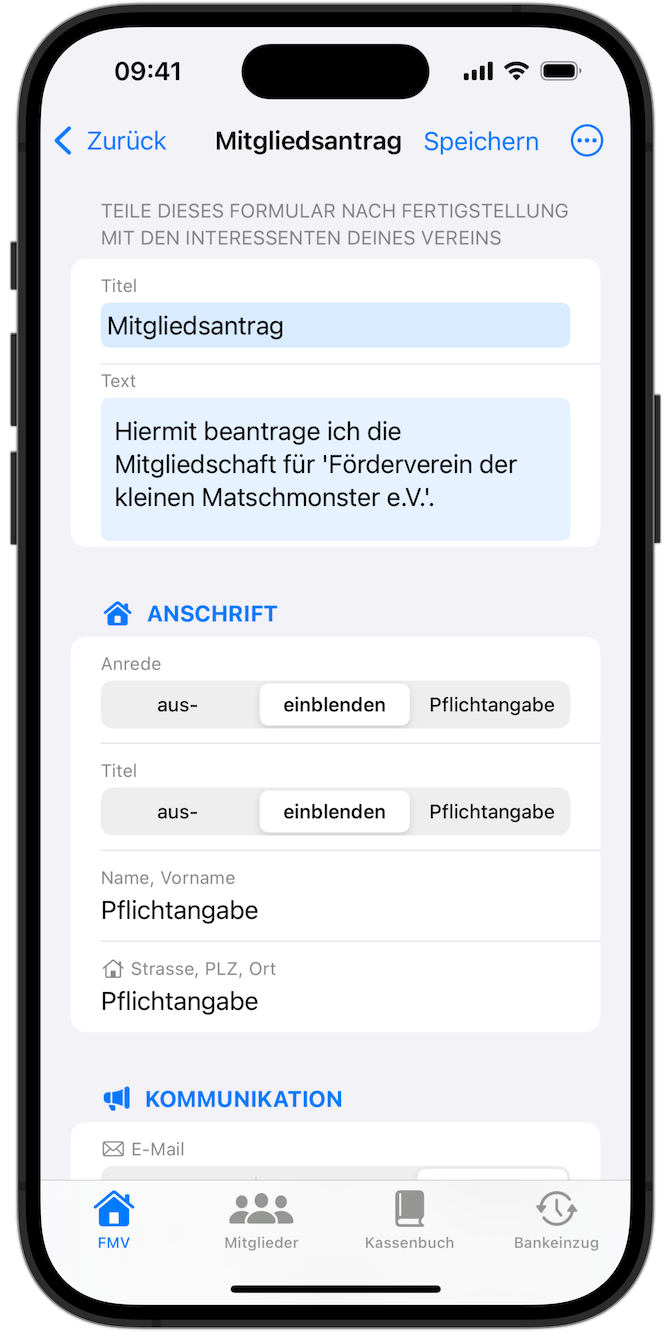Open the Kassenbuch tab
This screenshot has height=1332, width=671.
(409, 1220)
